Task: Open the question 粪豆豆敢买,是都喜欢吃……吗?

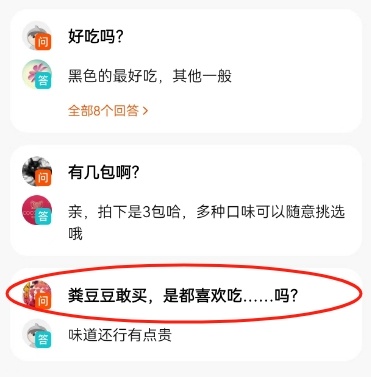Action: [x=183, y=295]
